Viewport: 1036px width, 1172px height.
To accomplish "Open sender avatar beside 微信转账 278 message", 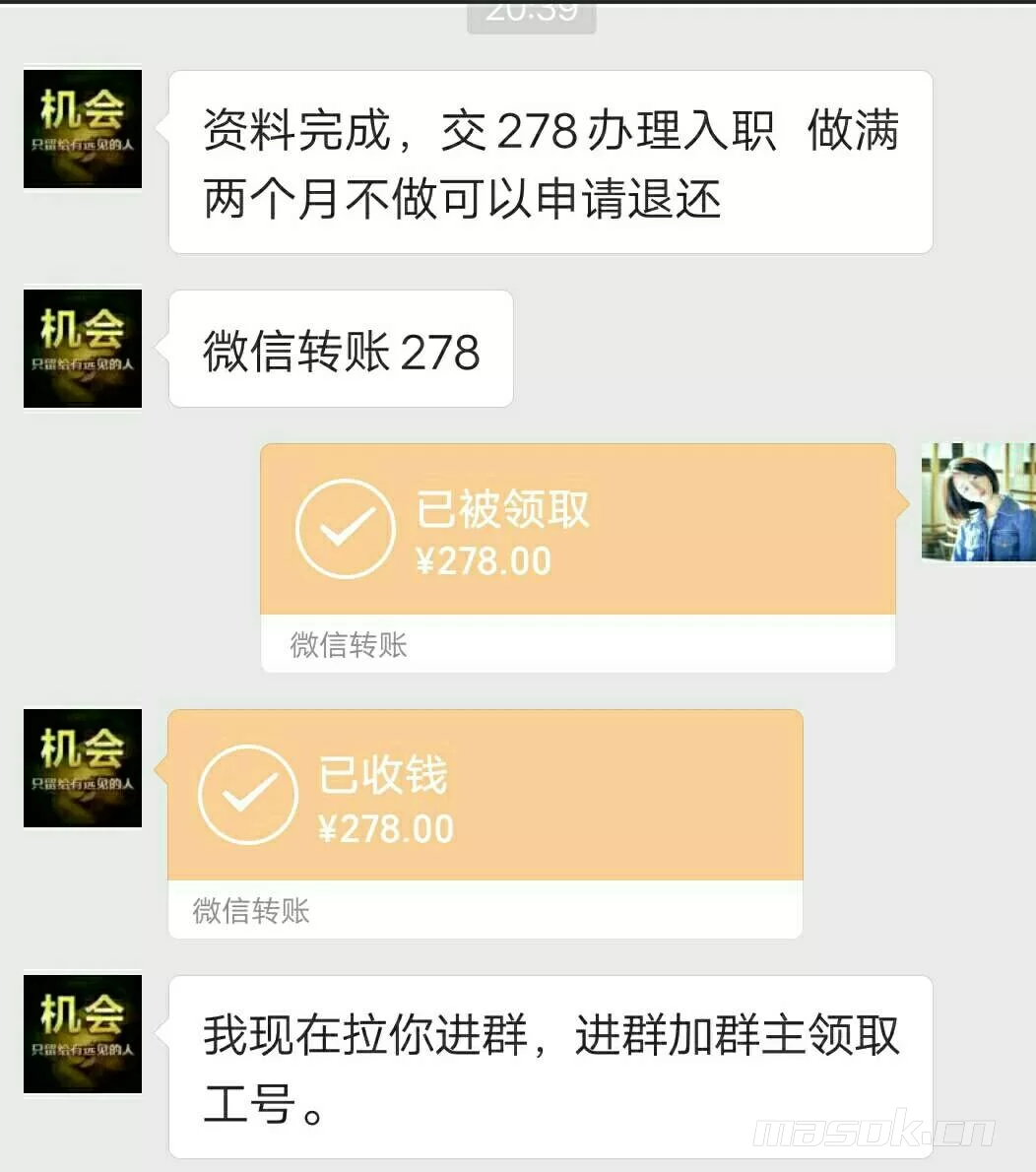I will coord(83,348).
